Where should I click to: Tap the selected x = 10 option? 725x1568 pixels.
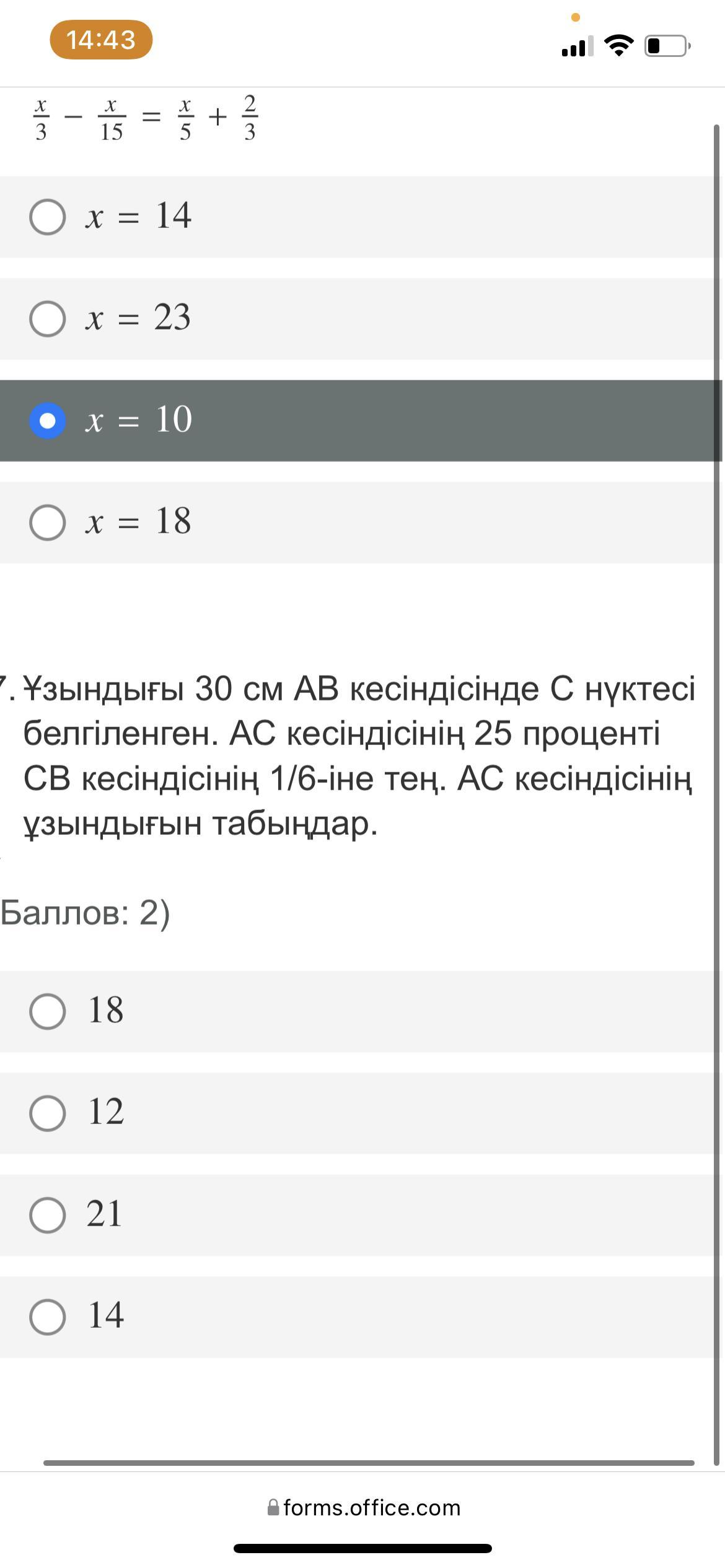pos(359,420)
